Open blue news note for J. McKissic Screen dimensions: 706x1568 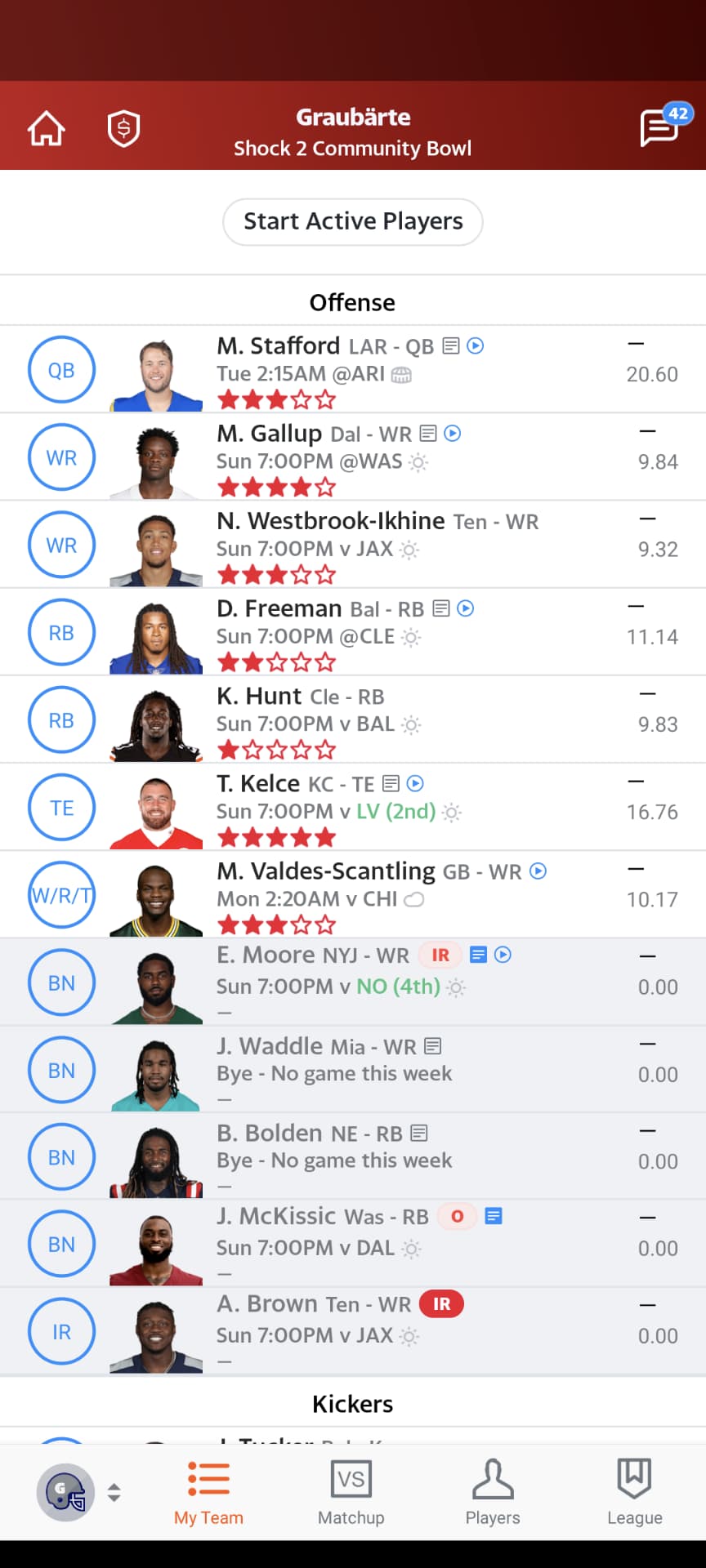pos(494,1216)
